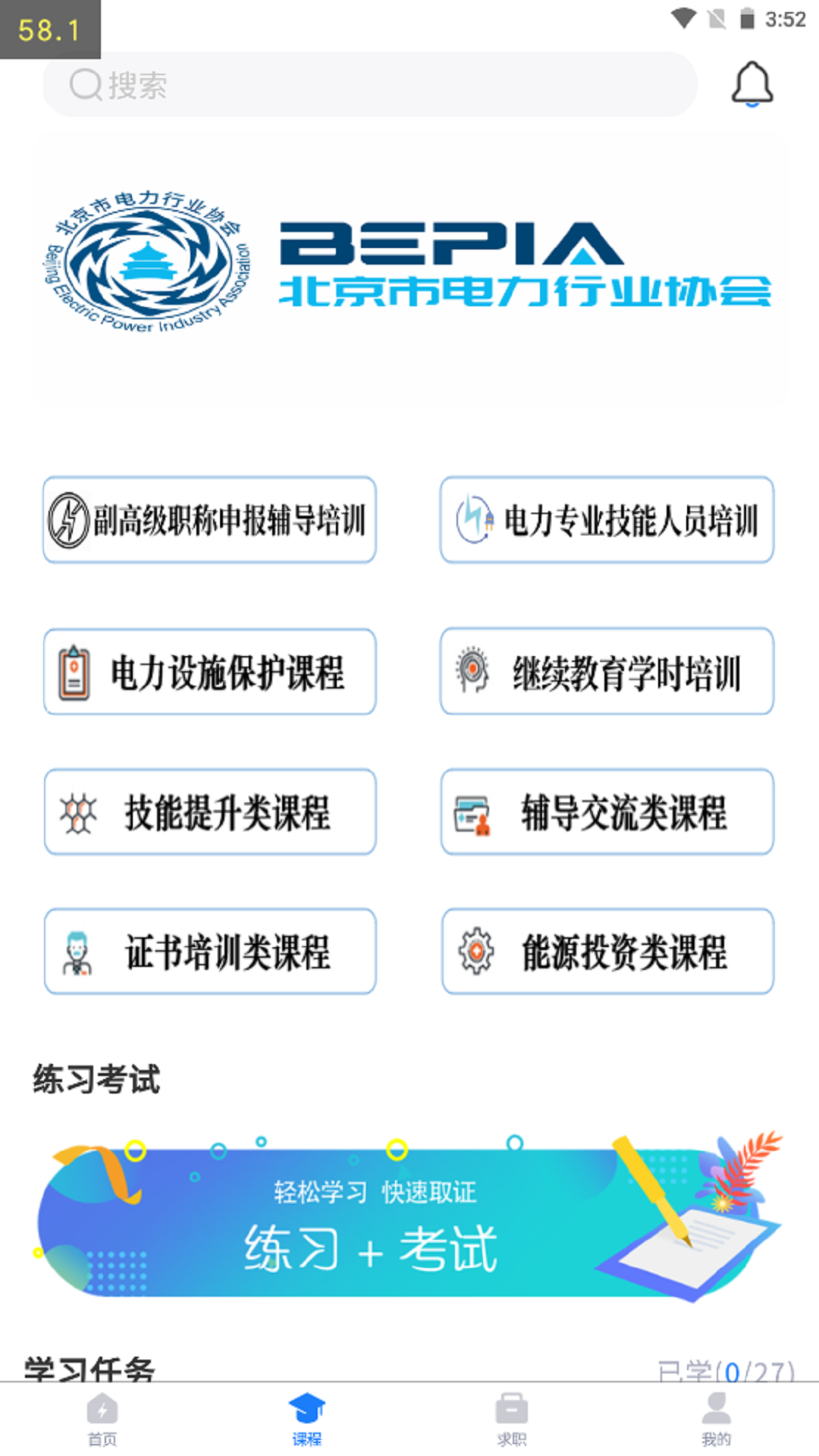The height and width of the screenshot is (1456, 819).
Task: Tap the 首页 lightning icon in bottom navigation
Action: pyautogui.click(x=102, y=1408)
